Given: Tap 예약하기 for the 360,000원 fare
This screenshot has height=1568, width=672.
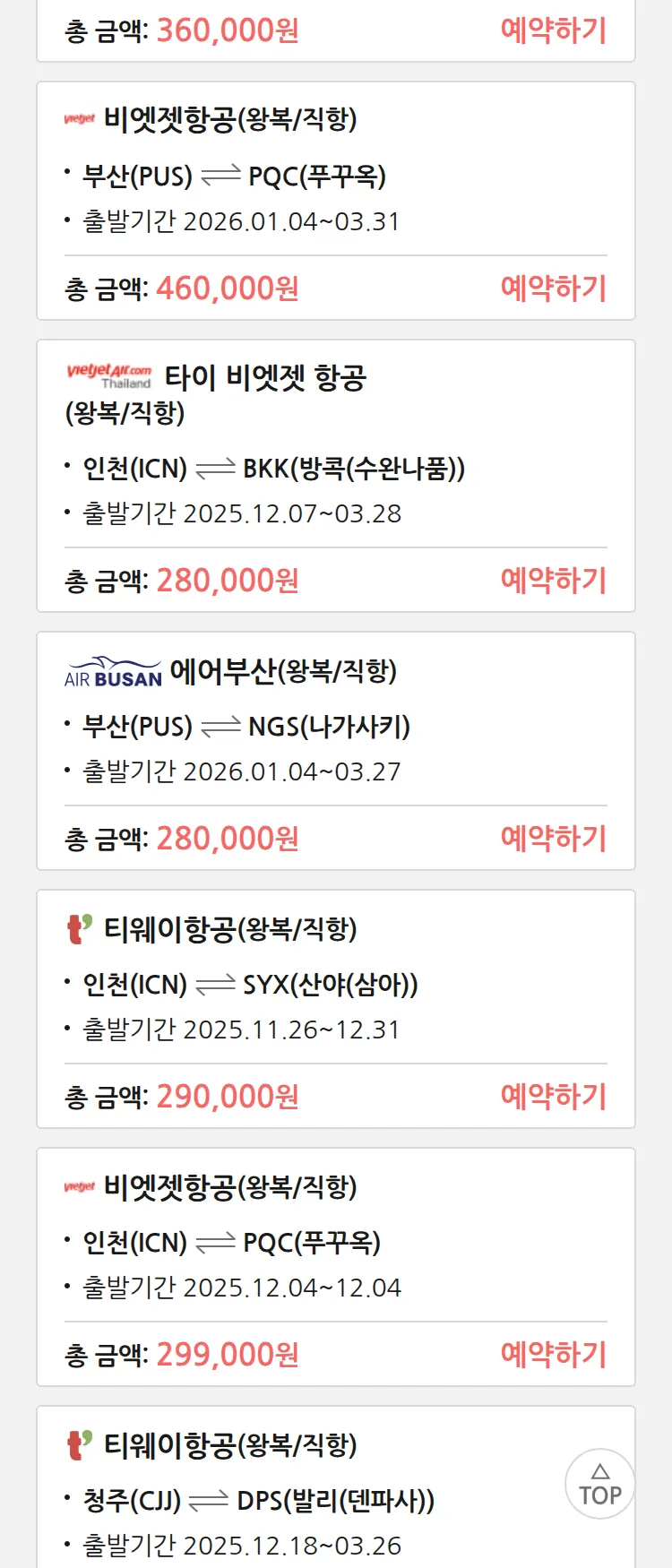Looking at the screenshot, I should [553, 30].
